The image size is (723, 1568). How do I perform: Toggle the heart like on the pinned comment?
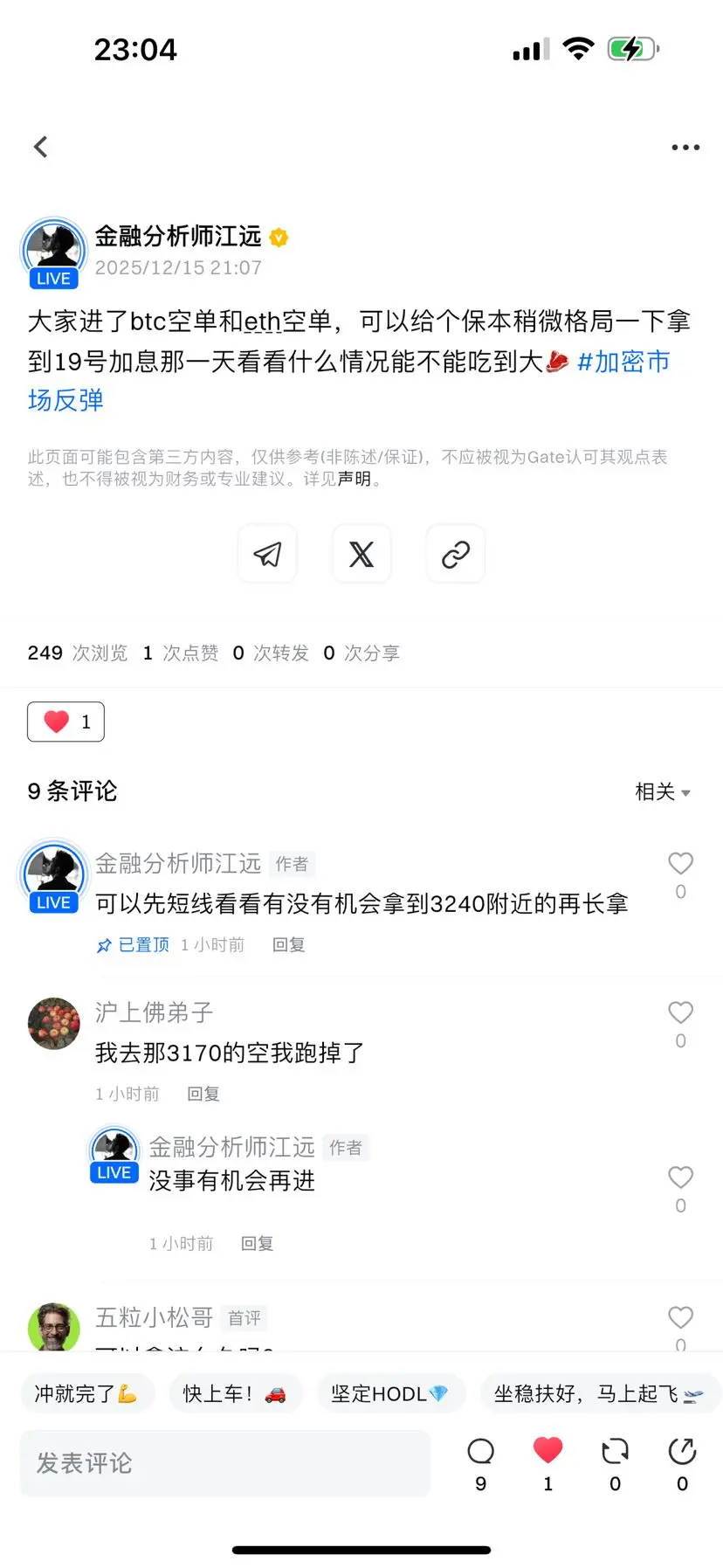point(680,864)
